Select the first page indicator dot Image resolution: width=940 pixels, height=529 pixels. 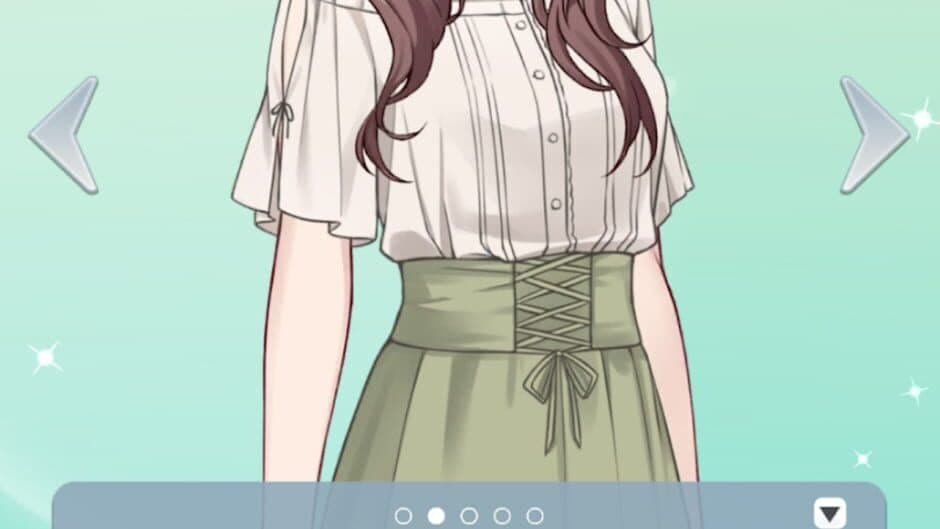[403, 516]
